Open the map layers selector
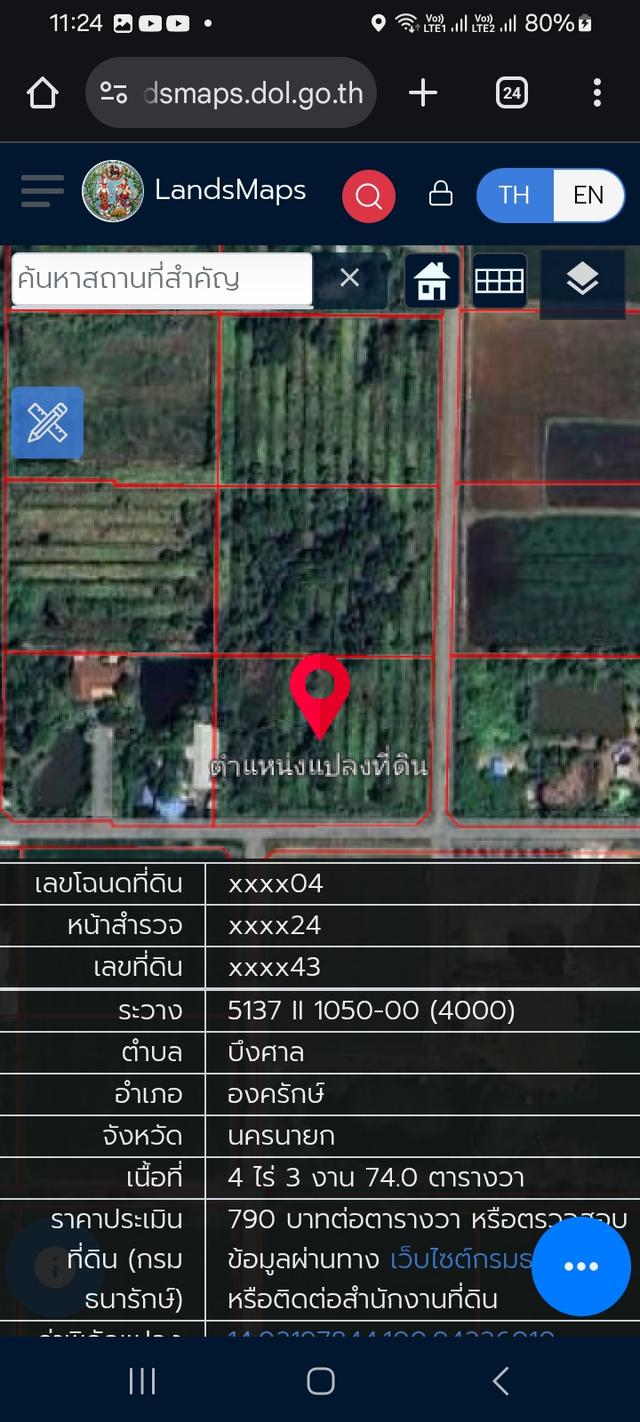Viewport: 640px width, 1422px height. click(582, 281)
